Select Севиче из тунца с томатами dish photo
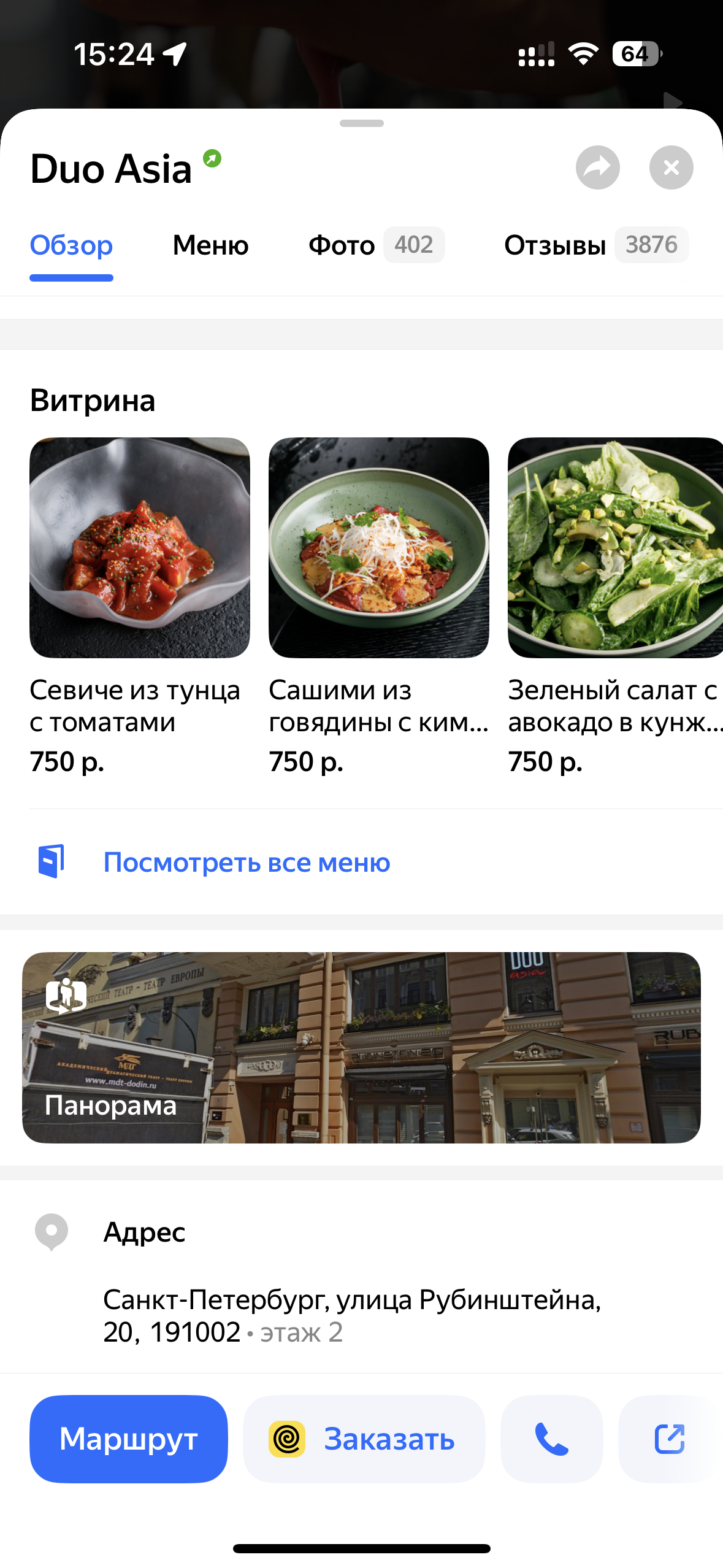Screen dimensions: 723x1568 point(140,549)
